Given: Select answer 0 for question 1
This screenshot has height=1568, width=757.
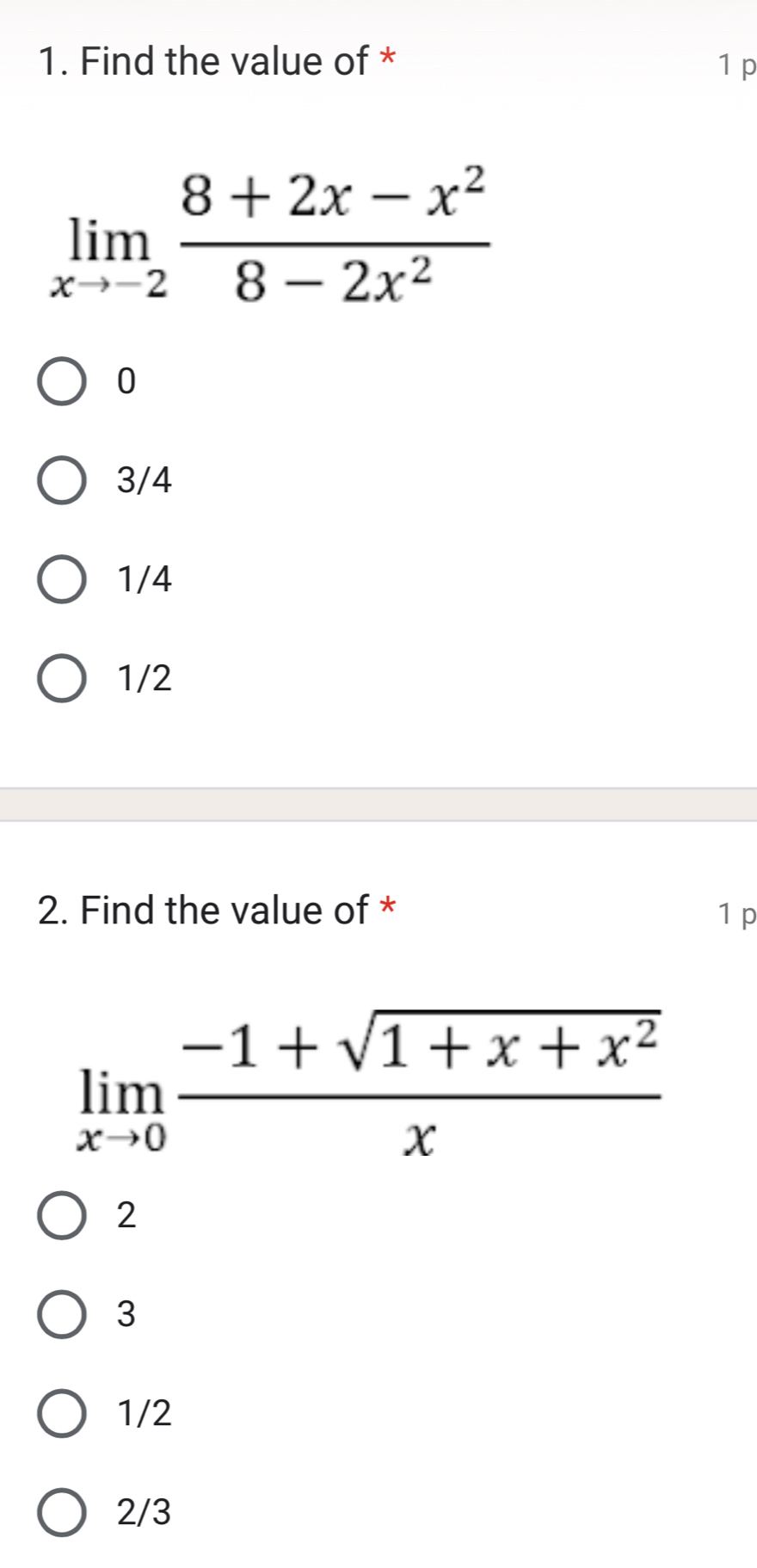Looking at the screenshot, I should tap(62, 382).
